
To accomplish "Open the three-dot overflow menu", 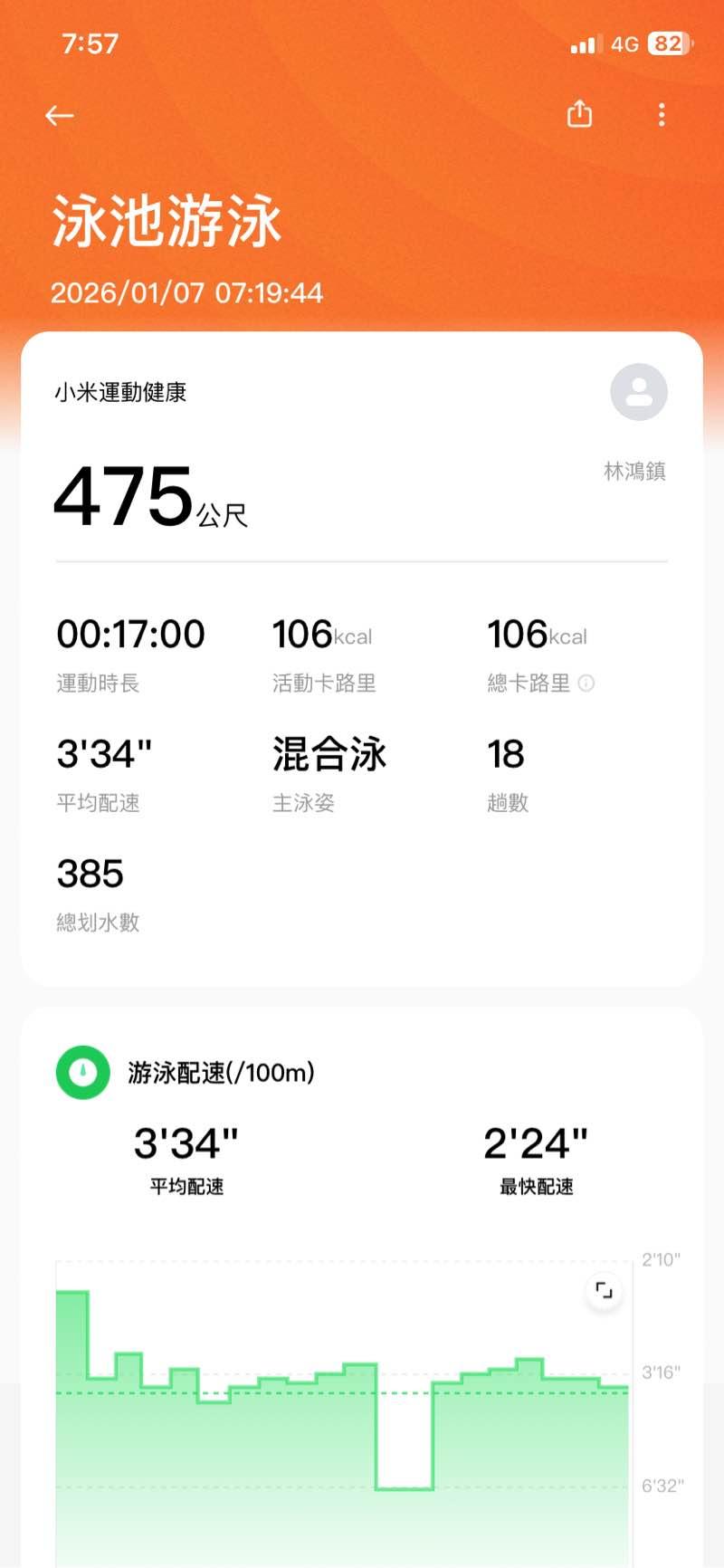I will (662, 114).
